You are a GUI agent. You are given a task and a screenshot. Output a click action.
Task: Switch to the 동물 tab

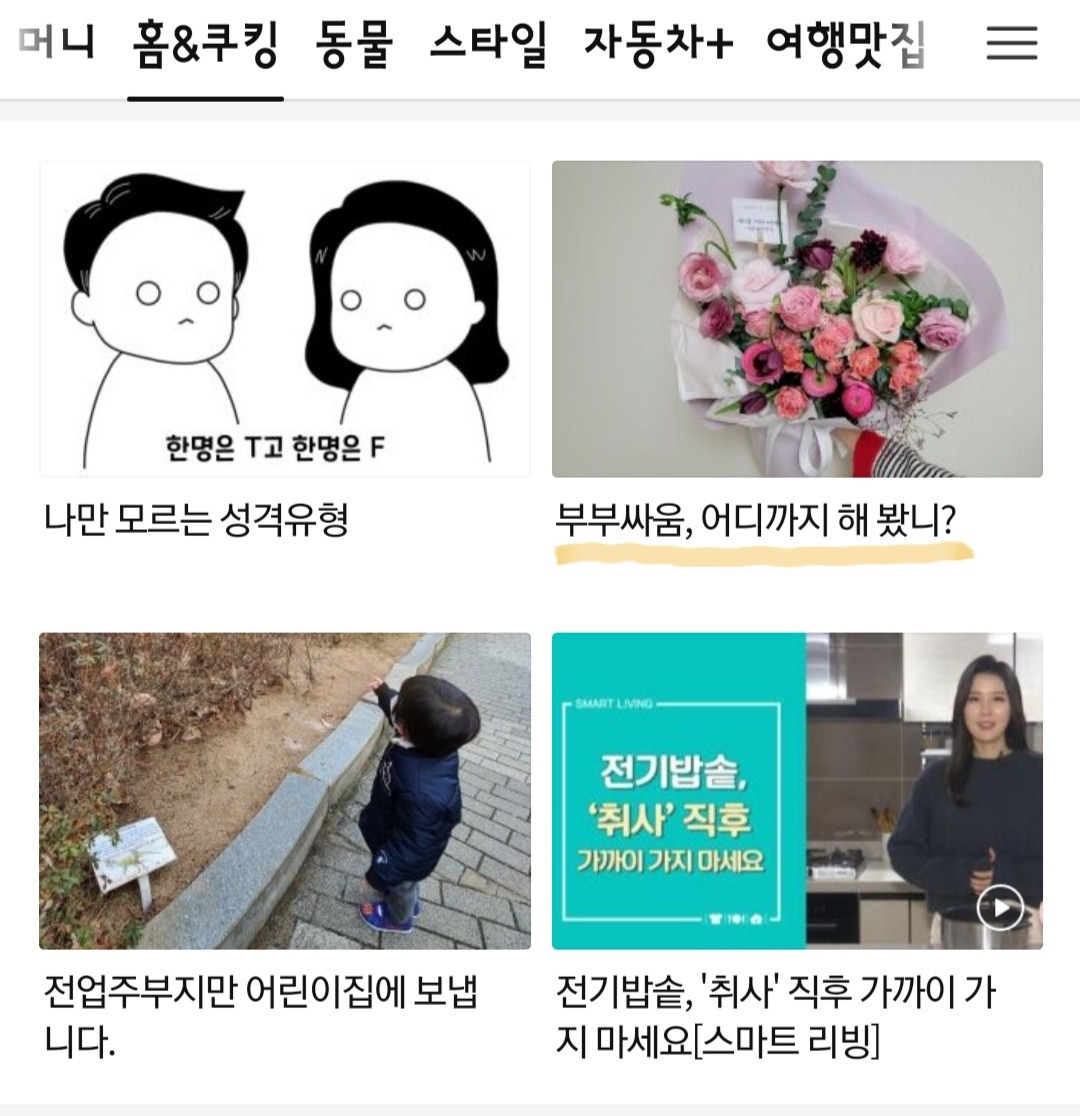[354, 45]
